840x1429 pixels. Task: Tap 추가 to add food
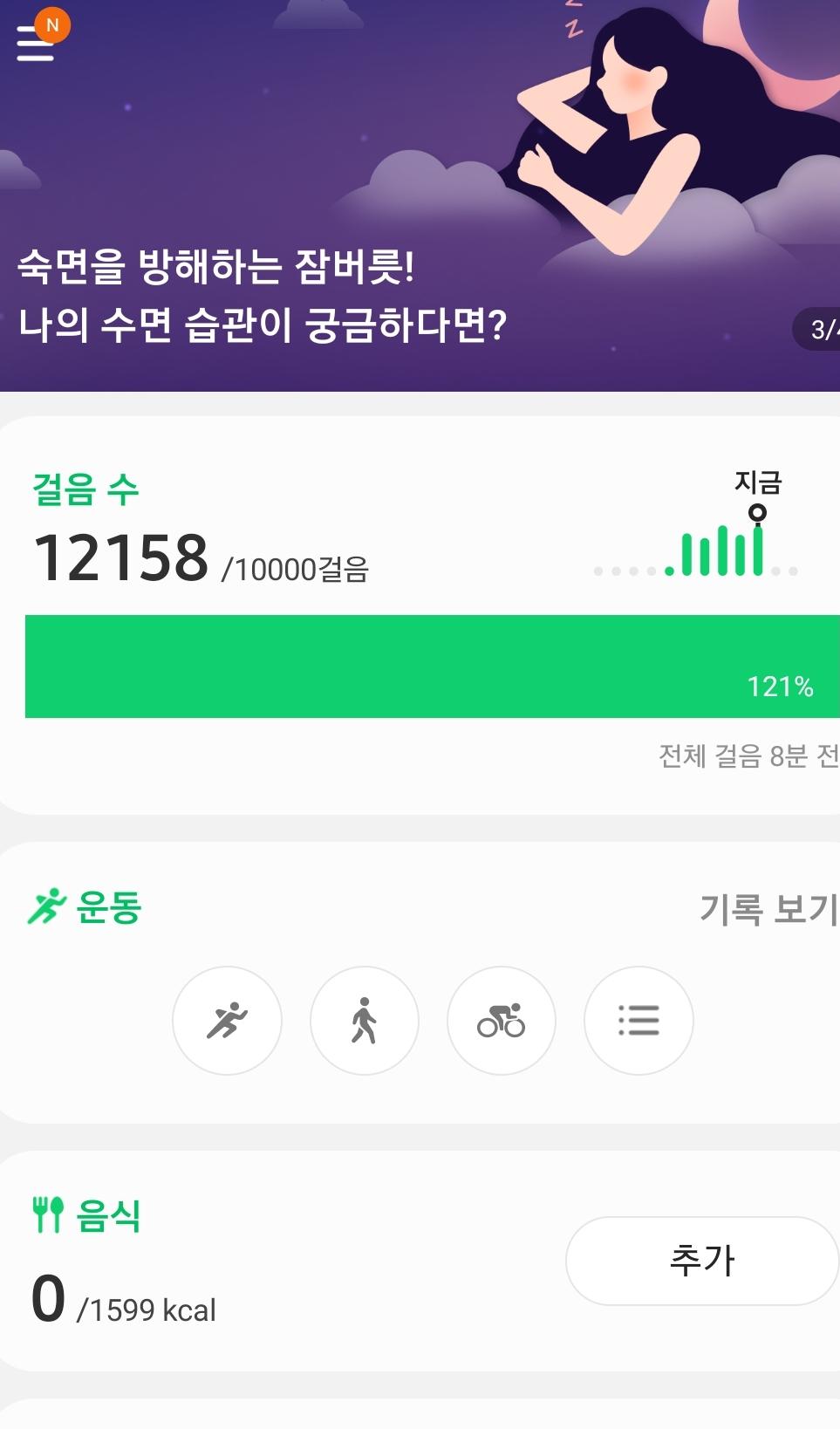tap(702, 1261)
